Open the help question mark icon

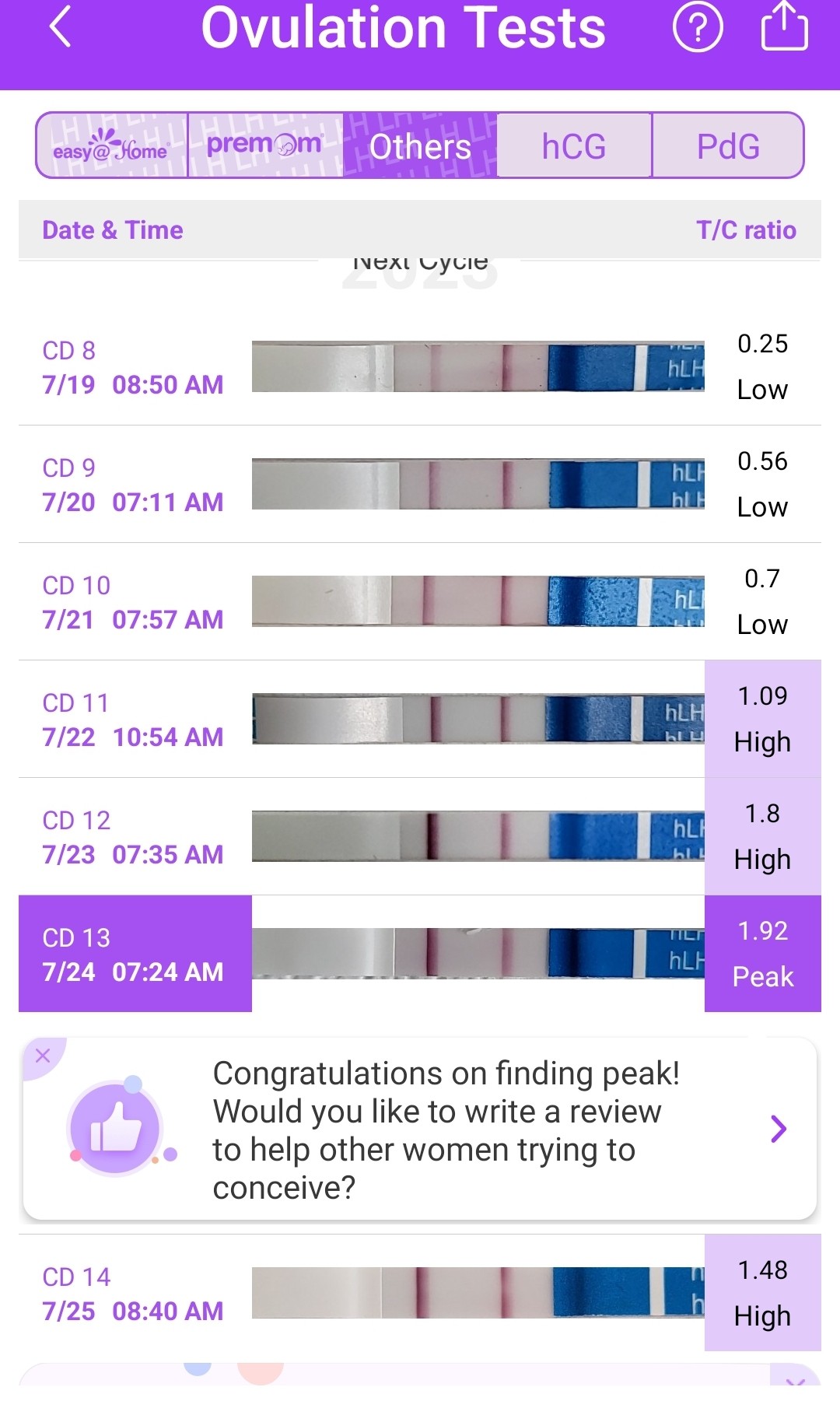coord(697,27)
